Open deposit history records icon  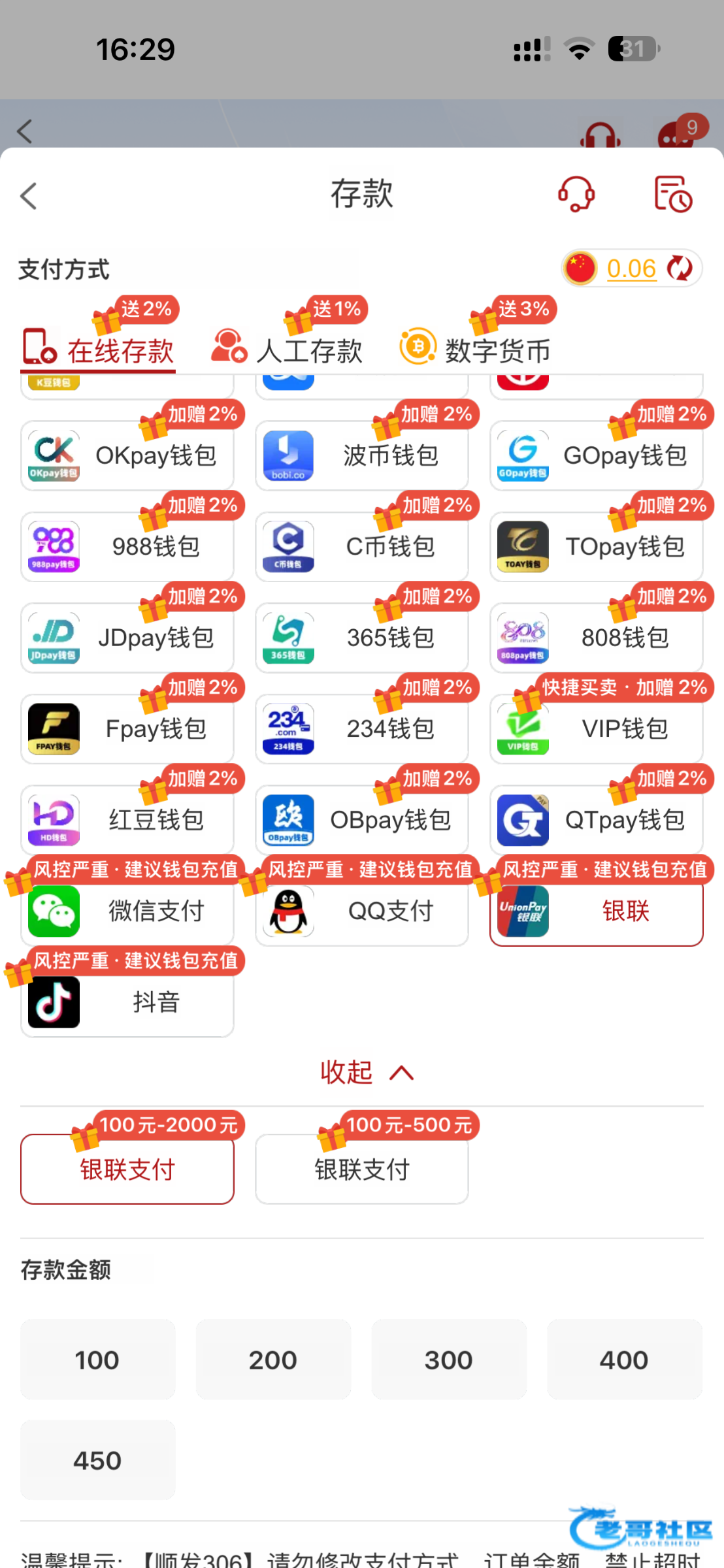[x=673, y=194]
